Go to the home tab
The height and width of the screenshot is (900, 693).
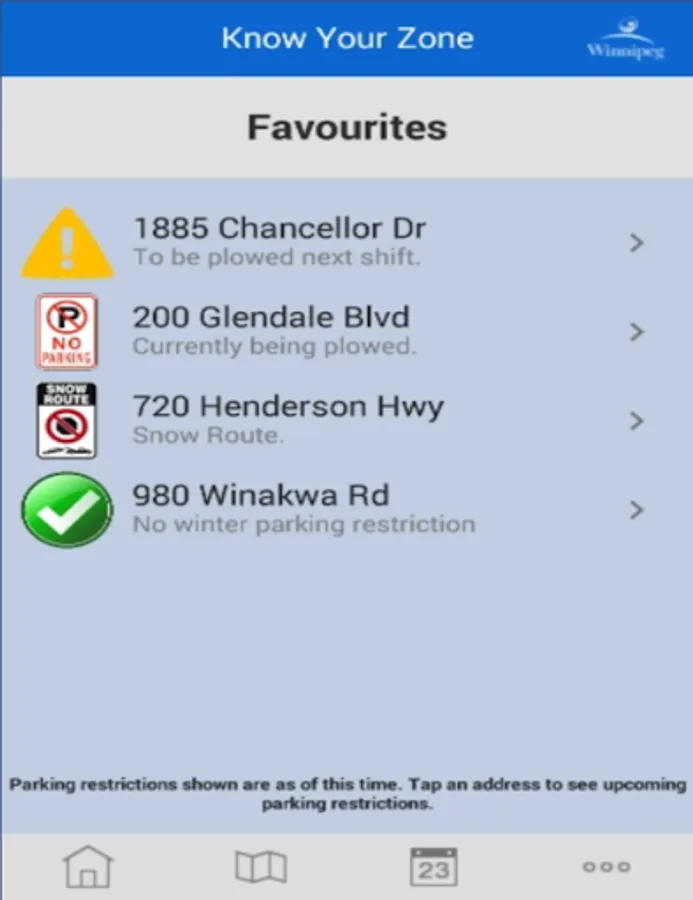(x=87, y=867)
